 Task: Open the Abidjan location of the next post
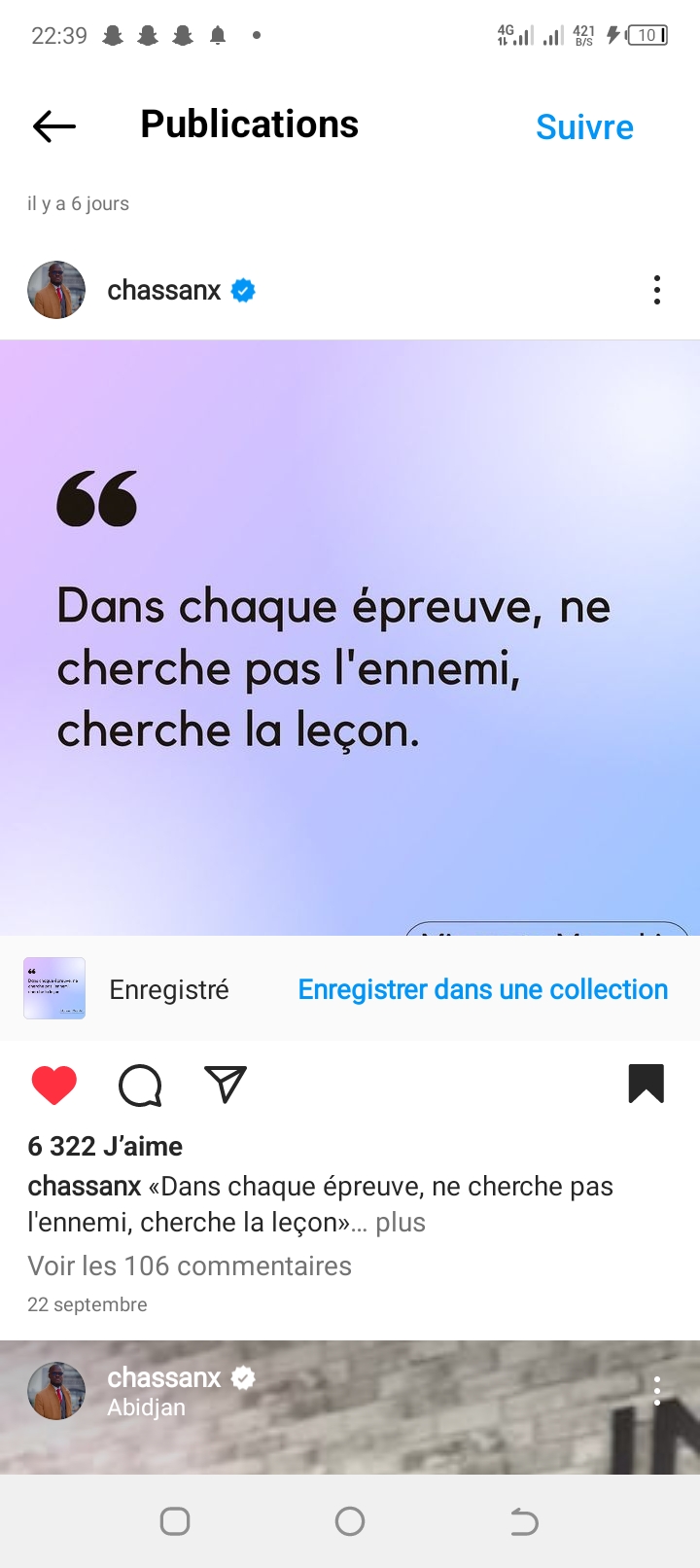pos(146,1408)
